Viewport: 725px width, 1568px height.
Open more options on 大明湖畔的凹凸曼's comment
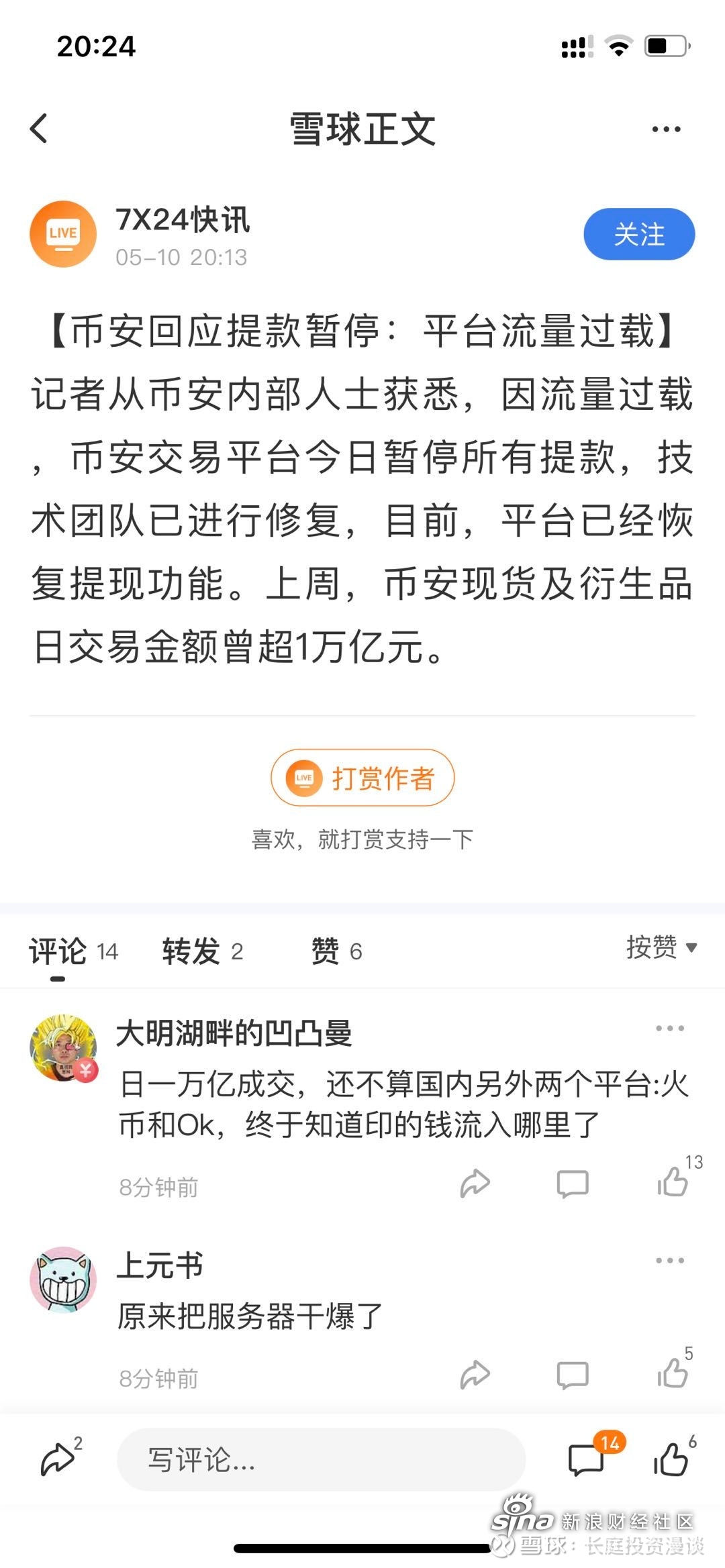pyautogui.click(x=669, y=1028)
